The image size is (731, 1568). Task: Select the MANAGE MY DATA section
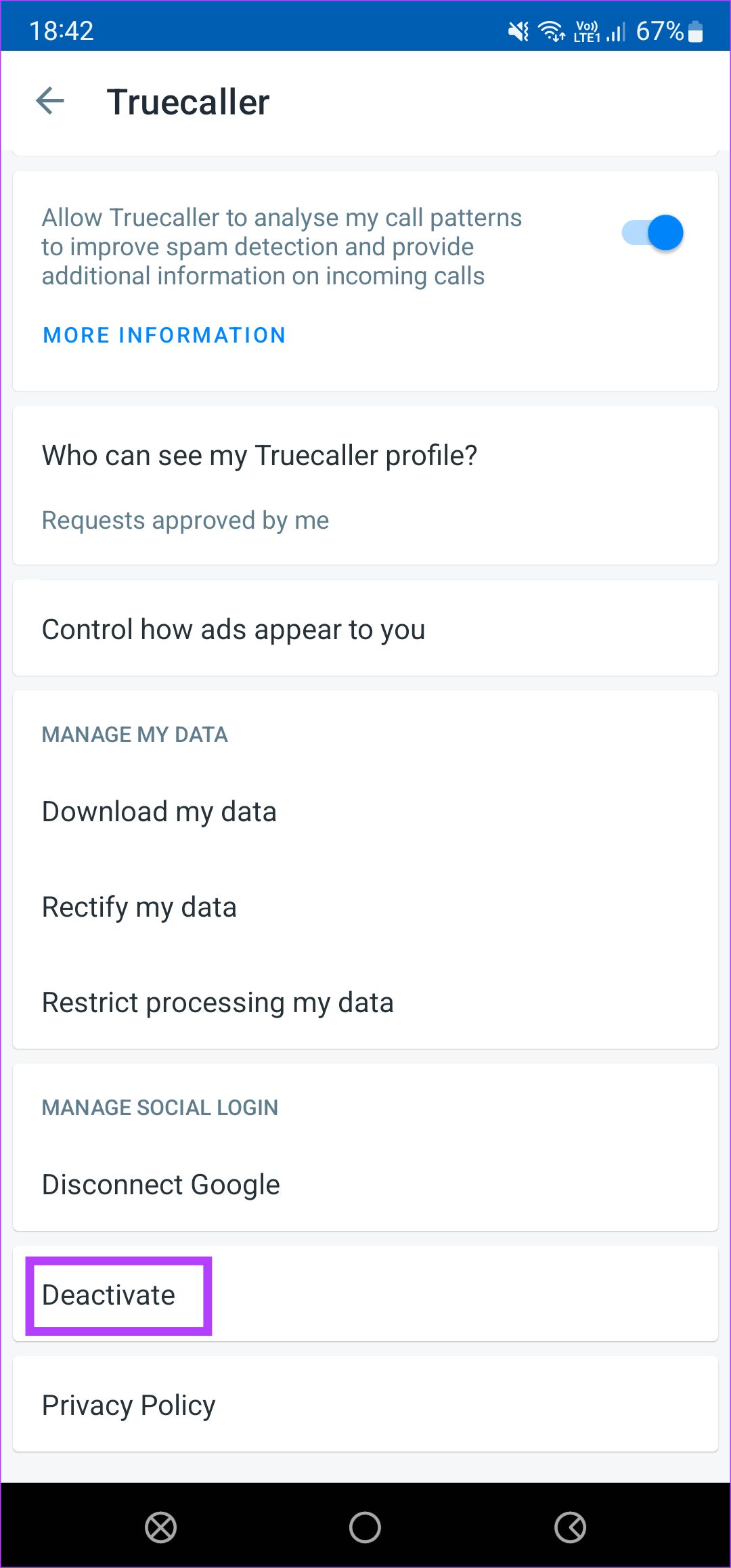pos(134,734)
